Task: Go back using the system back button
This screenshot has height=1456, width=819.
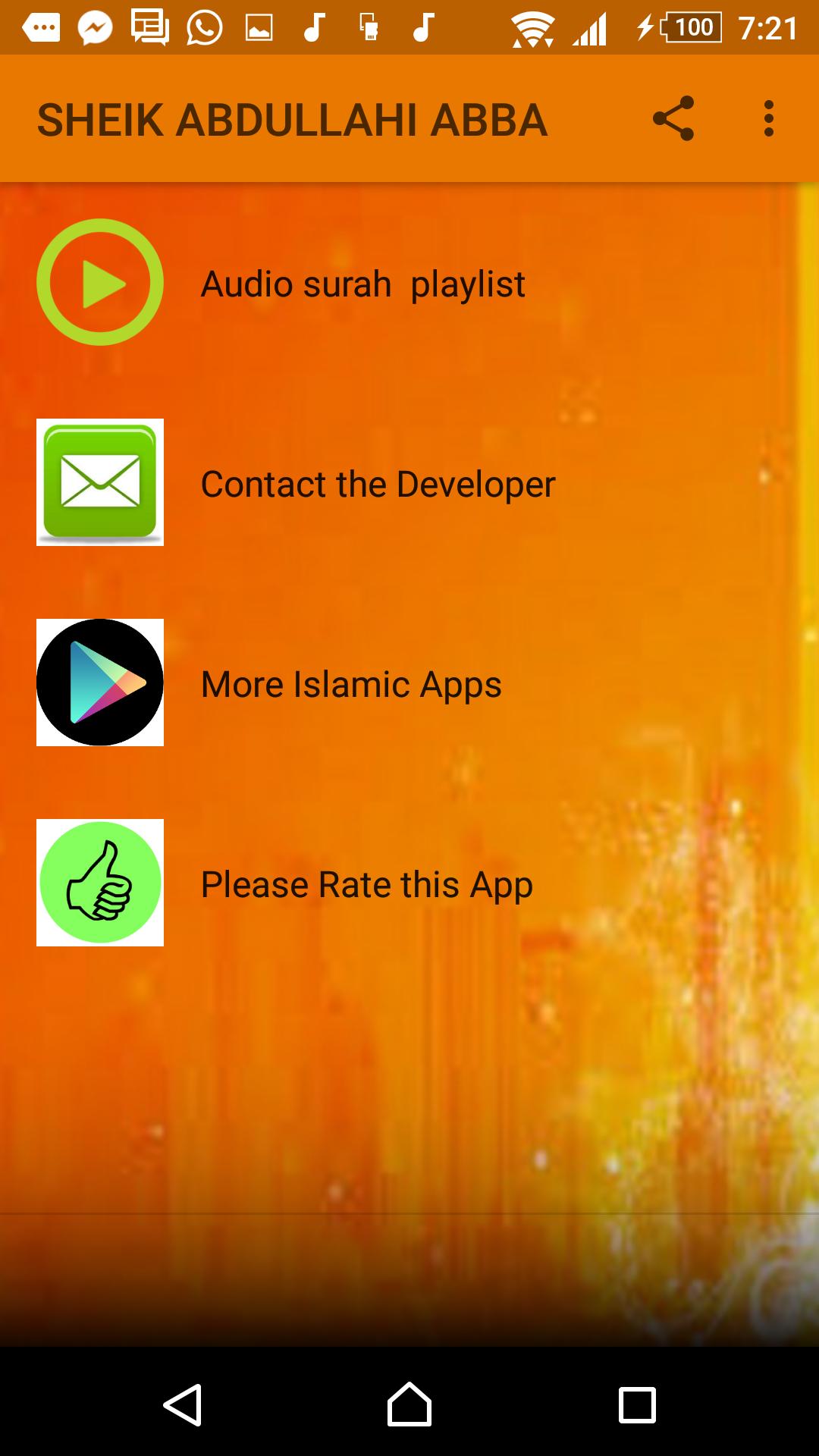Action: point(183,1404)
